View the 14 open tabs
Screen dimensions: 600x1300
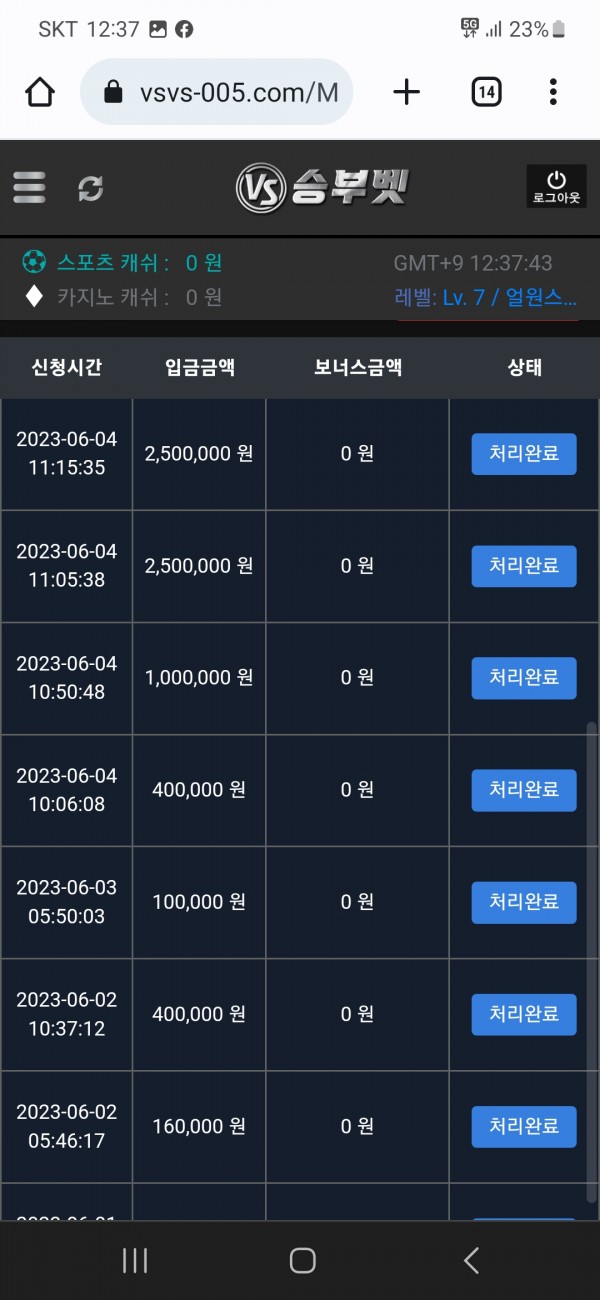click(486, 93)
